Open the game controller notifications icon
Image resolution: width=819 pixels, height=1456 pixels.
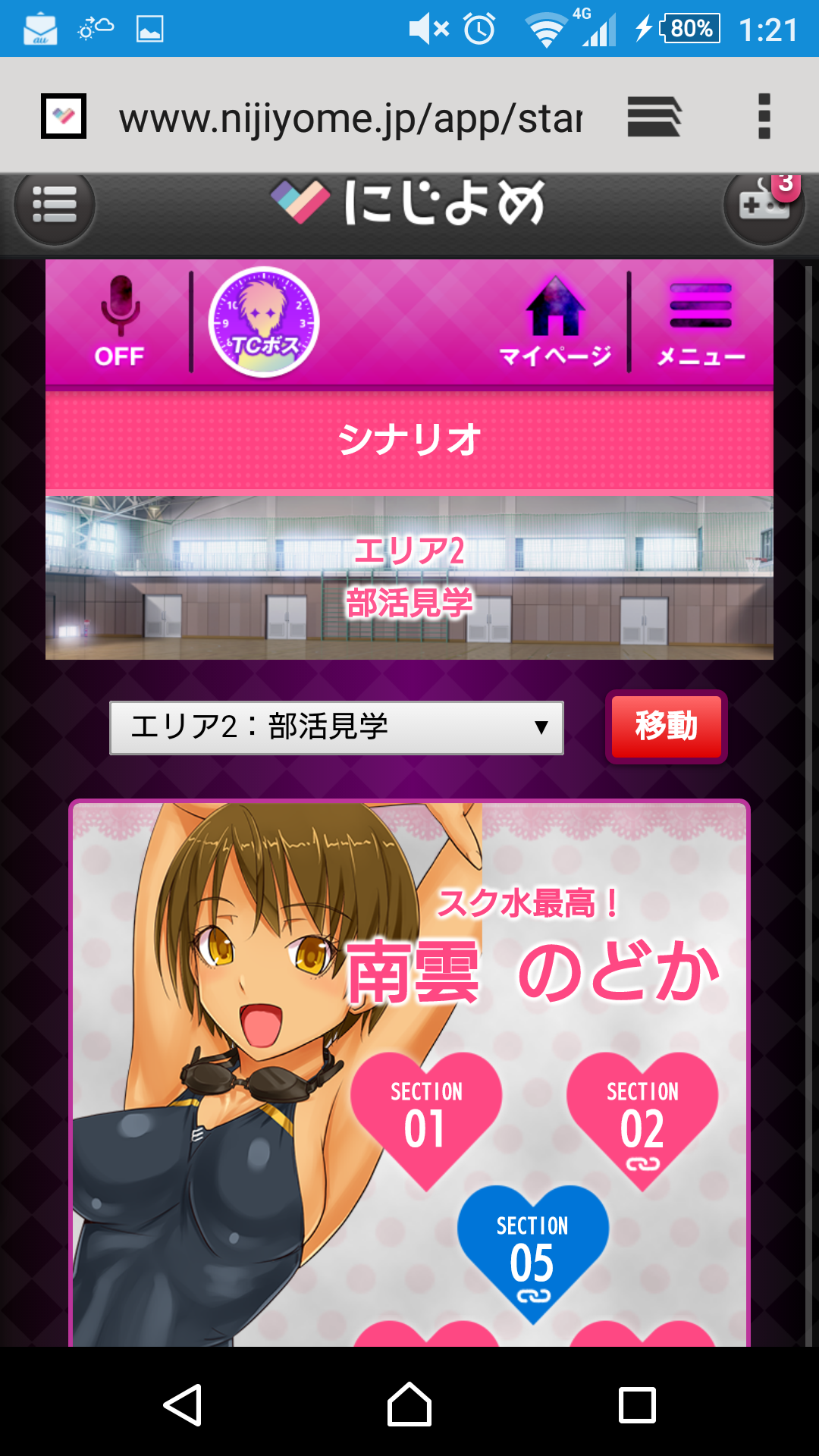click(x=764, y=205)
